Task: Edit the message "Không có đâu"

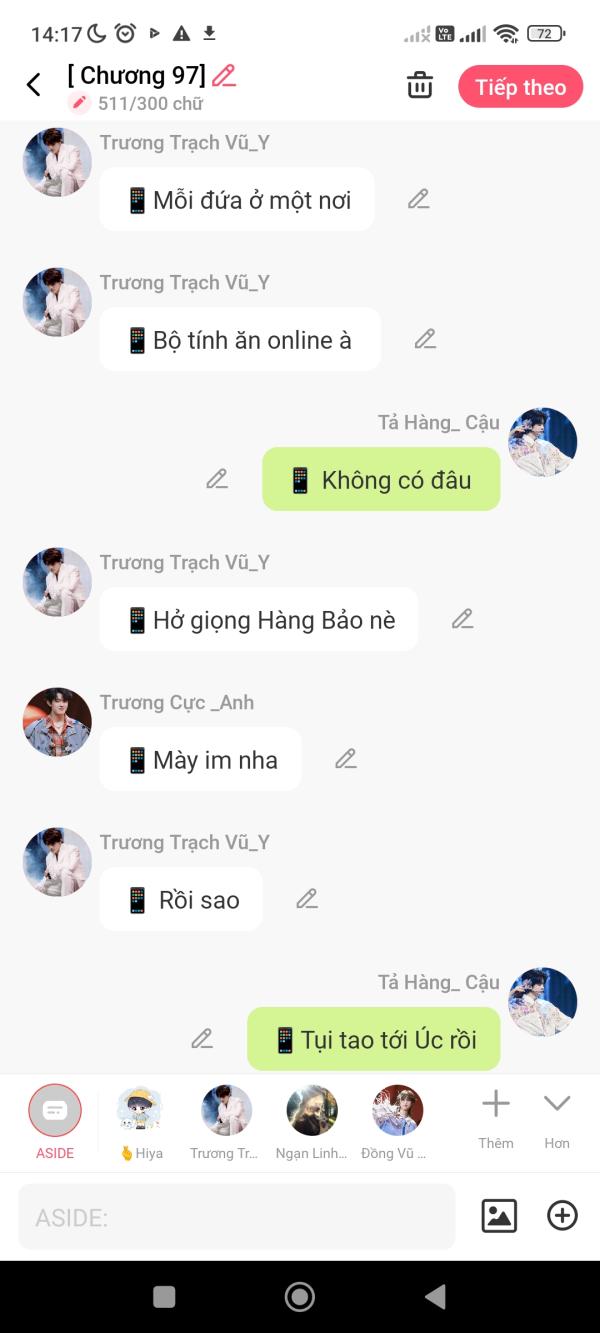Action: point(217,479)
